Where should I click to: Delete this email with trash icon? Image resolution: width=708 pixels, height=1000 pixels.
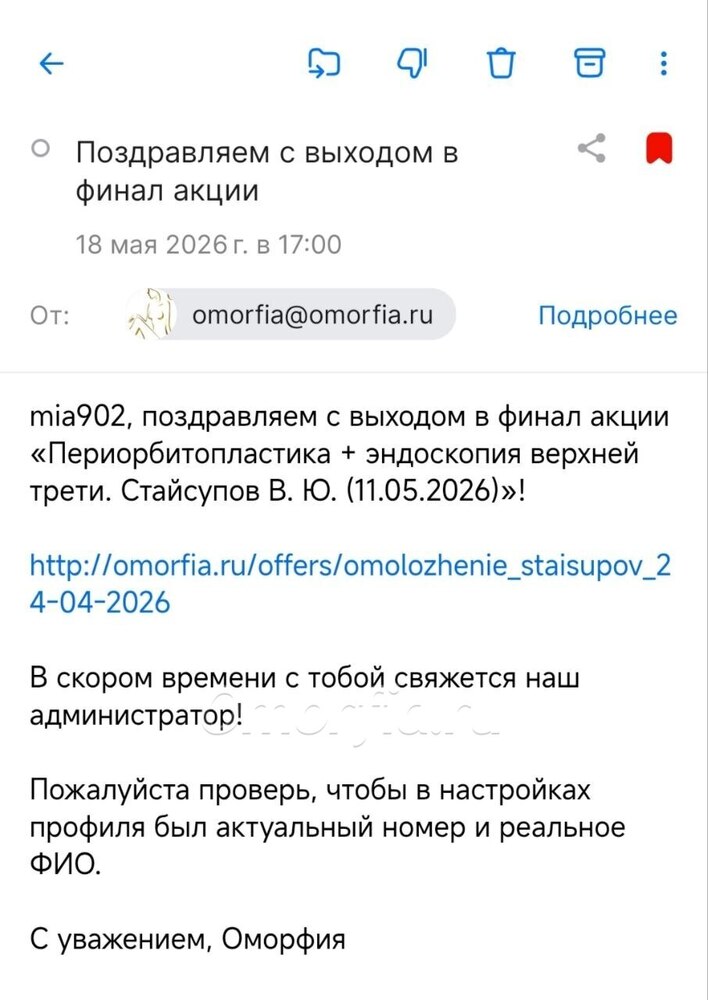click(501, 63)
